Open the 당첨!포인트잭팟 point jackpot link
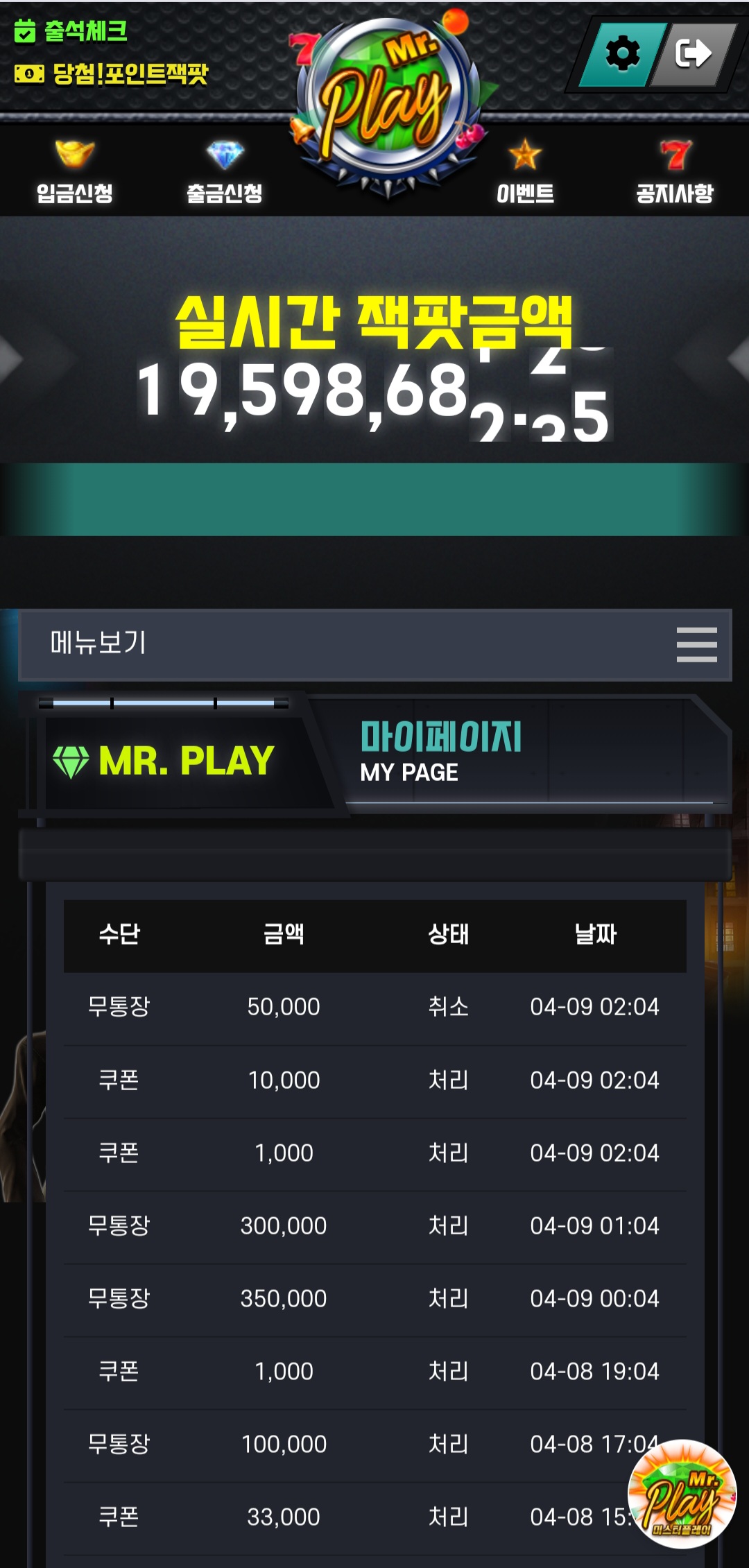 [x=111, y=74]
